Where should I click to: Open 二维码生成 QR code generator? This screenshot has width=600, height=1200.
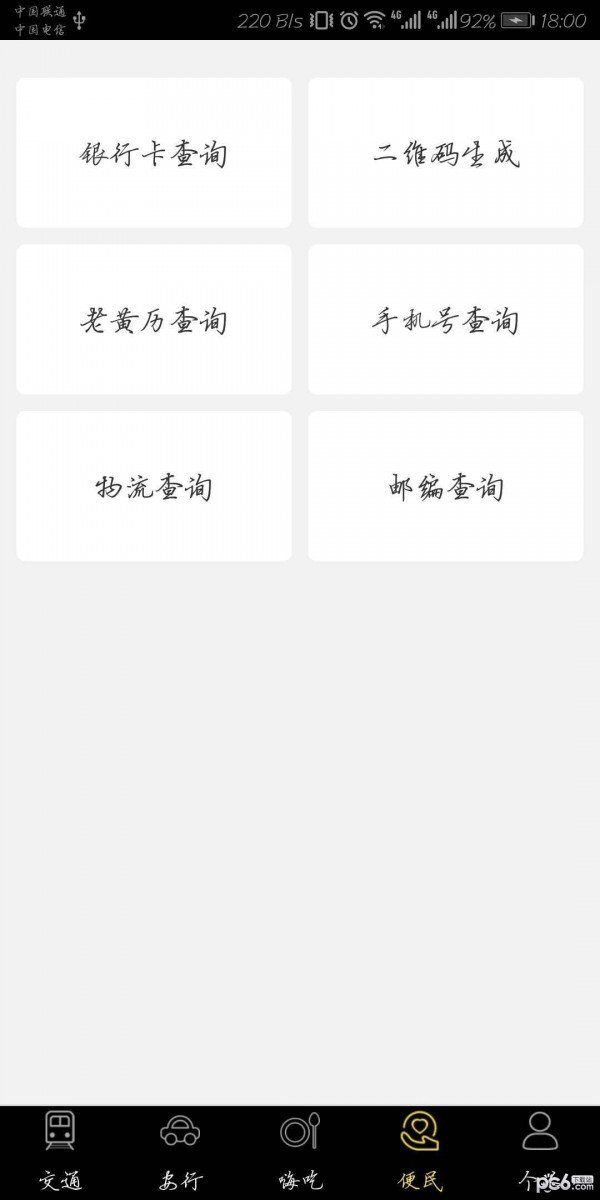445,153
